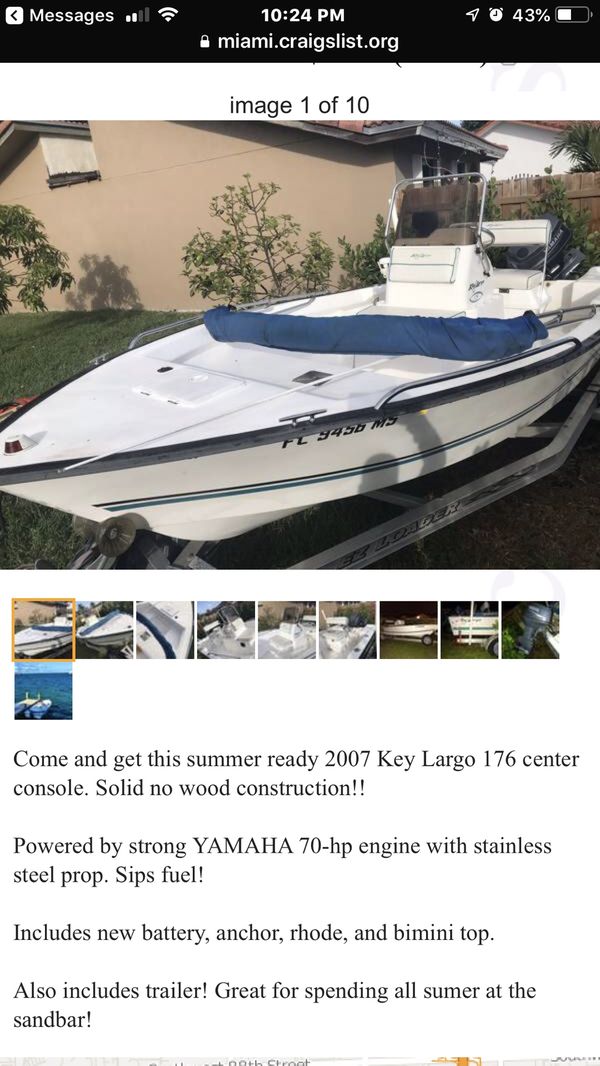The image size is (600, 1066).
Task: Open the close-up deck cushion thumbnail
Action: (x=165, y=630)
